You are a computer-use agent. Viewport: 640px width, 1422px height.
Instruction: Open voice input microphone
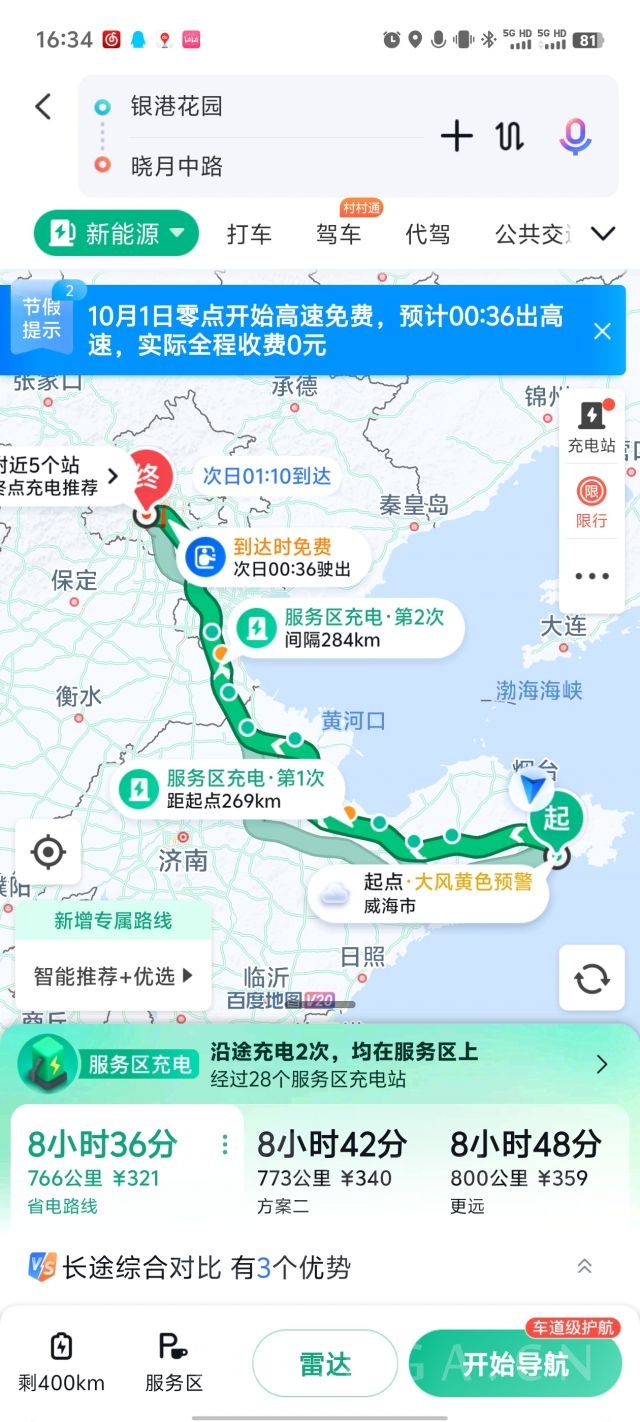click(x=575, y=136)
